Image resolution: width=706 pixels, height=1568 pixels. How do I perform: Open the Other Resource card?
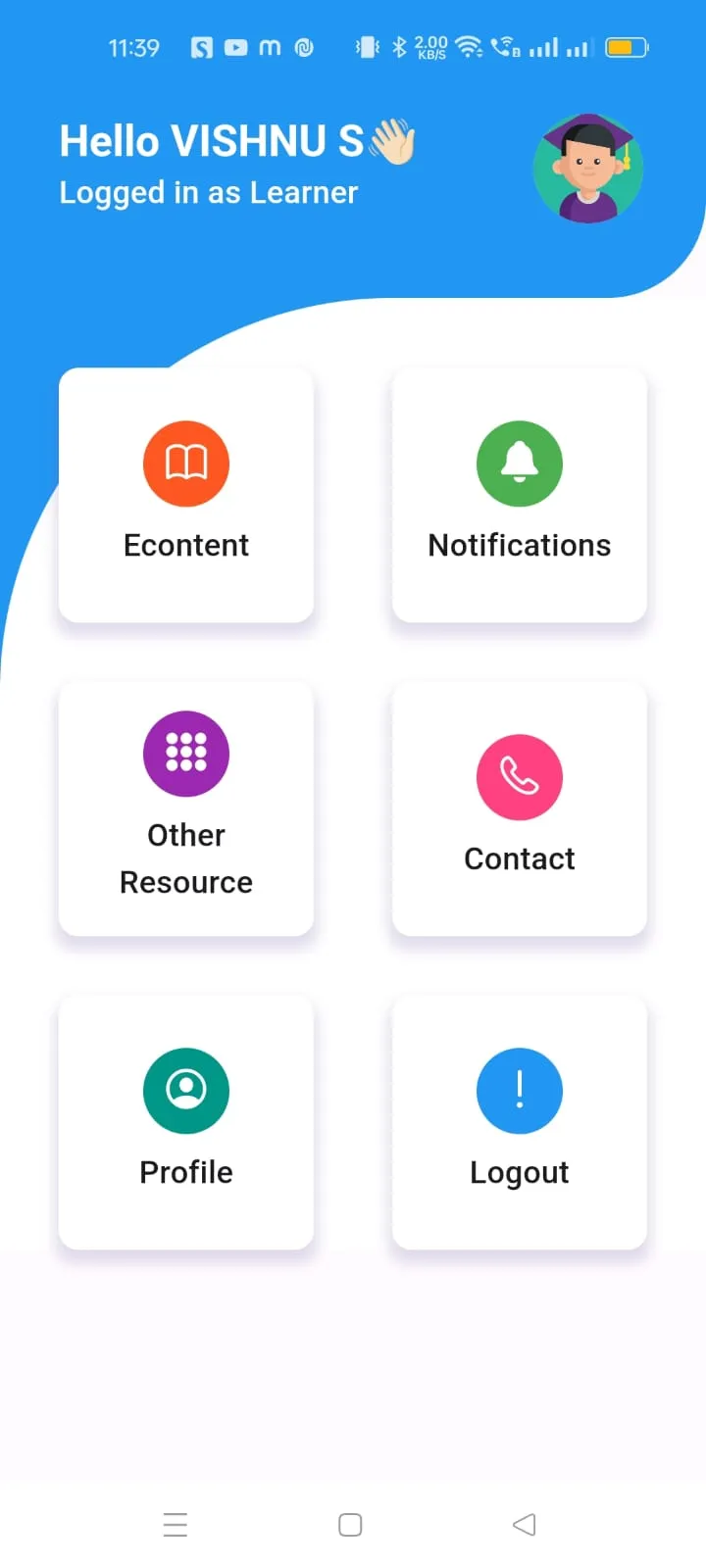point(186,808)
